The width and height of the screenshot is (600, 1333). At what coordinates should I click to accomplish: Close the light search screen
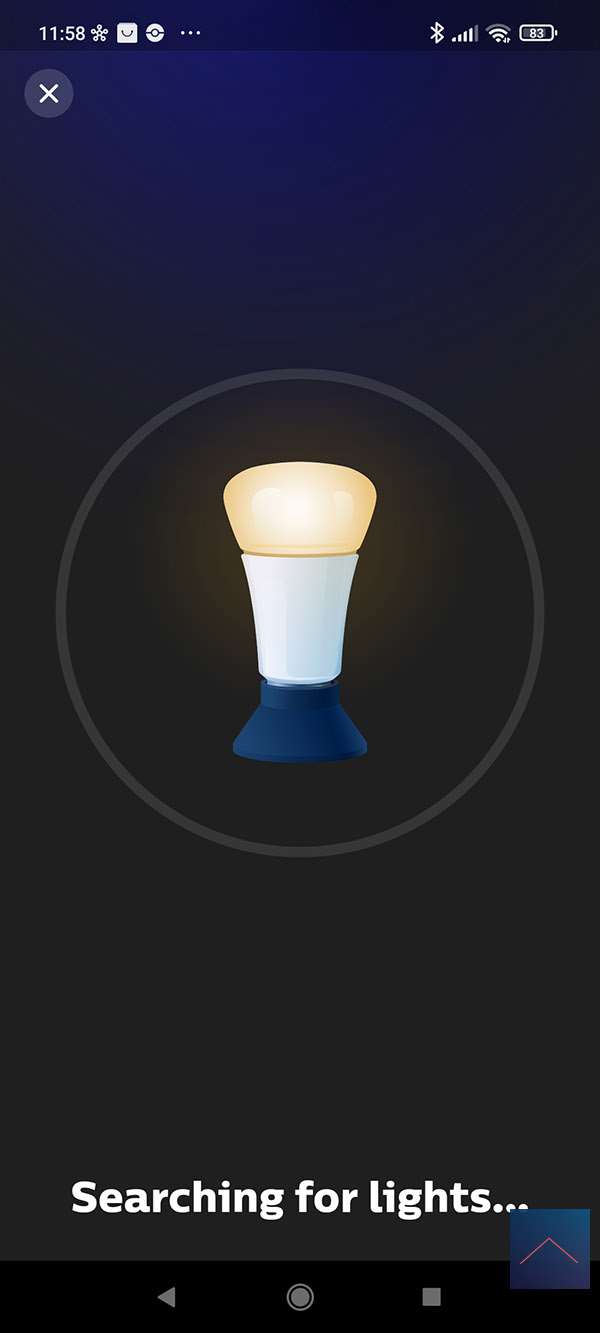click(48, 94)
